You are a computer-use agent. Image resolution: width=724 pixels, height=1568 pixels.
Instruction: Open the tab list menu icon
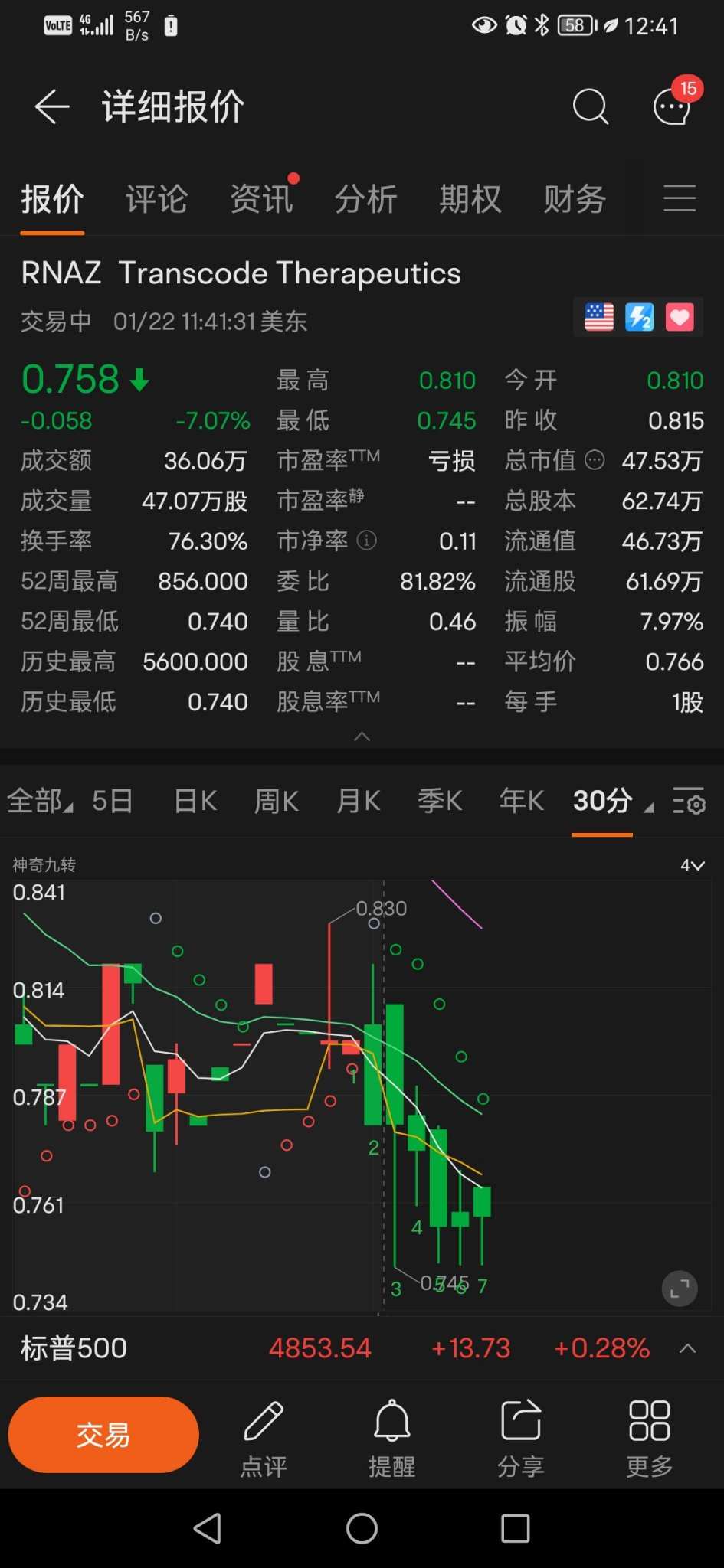pos(680,198)
